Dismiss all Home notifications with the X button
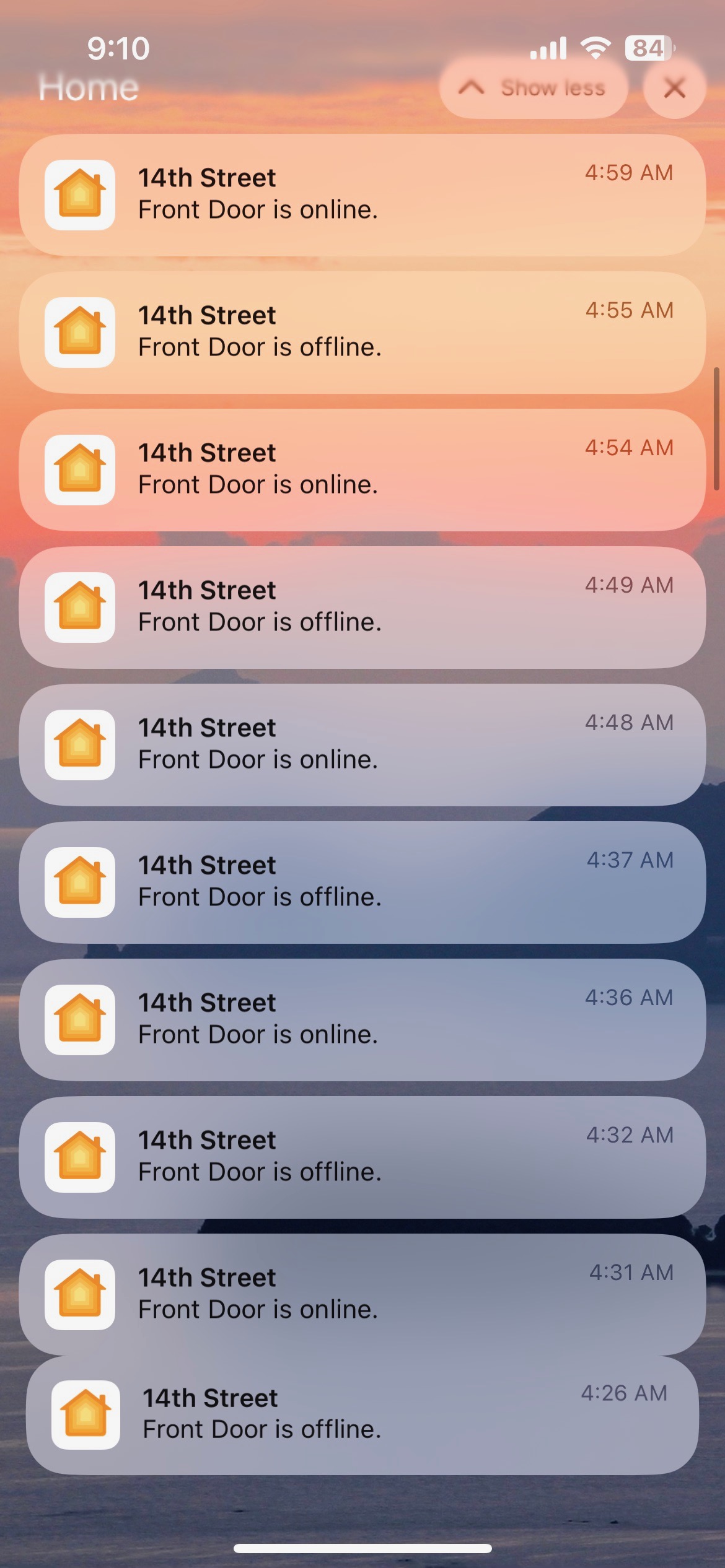This screenshot has height=1568, width=725. (673, 88)
